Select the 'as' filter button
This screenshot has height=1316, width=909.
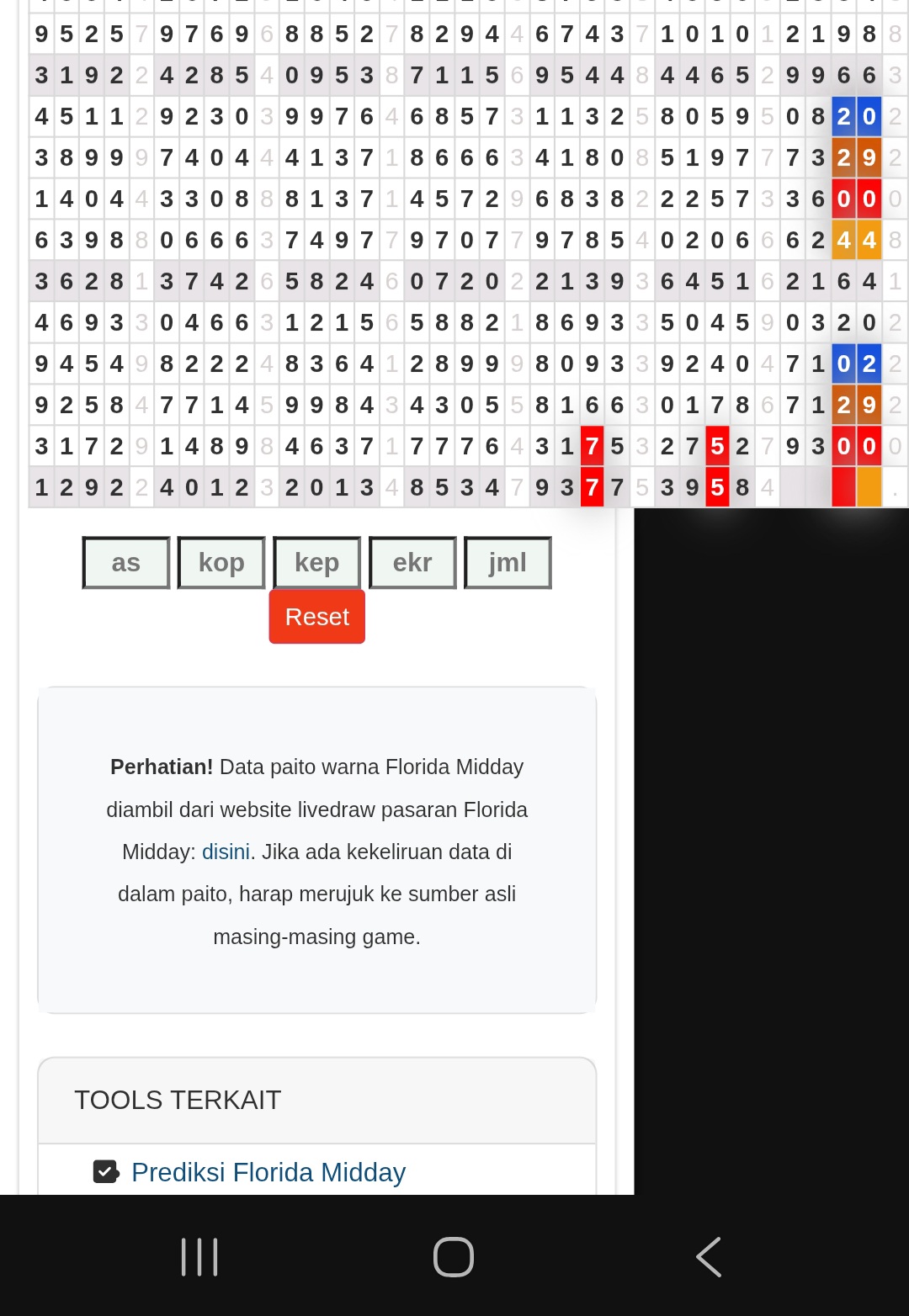pyautogui.click(x=126, y=563)
